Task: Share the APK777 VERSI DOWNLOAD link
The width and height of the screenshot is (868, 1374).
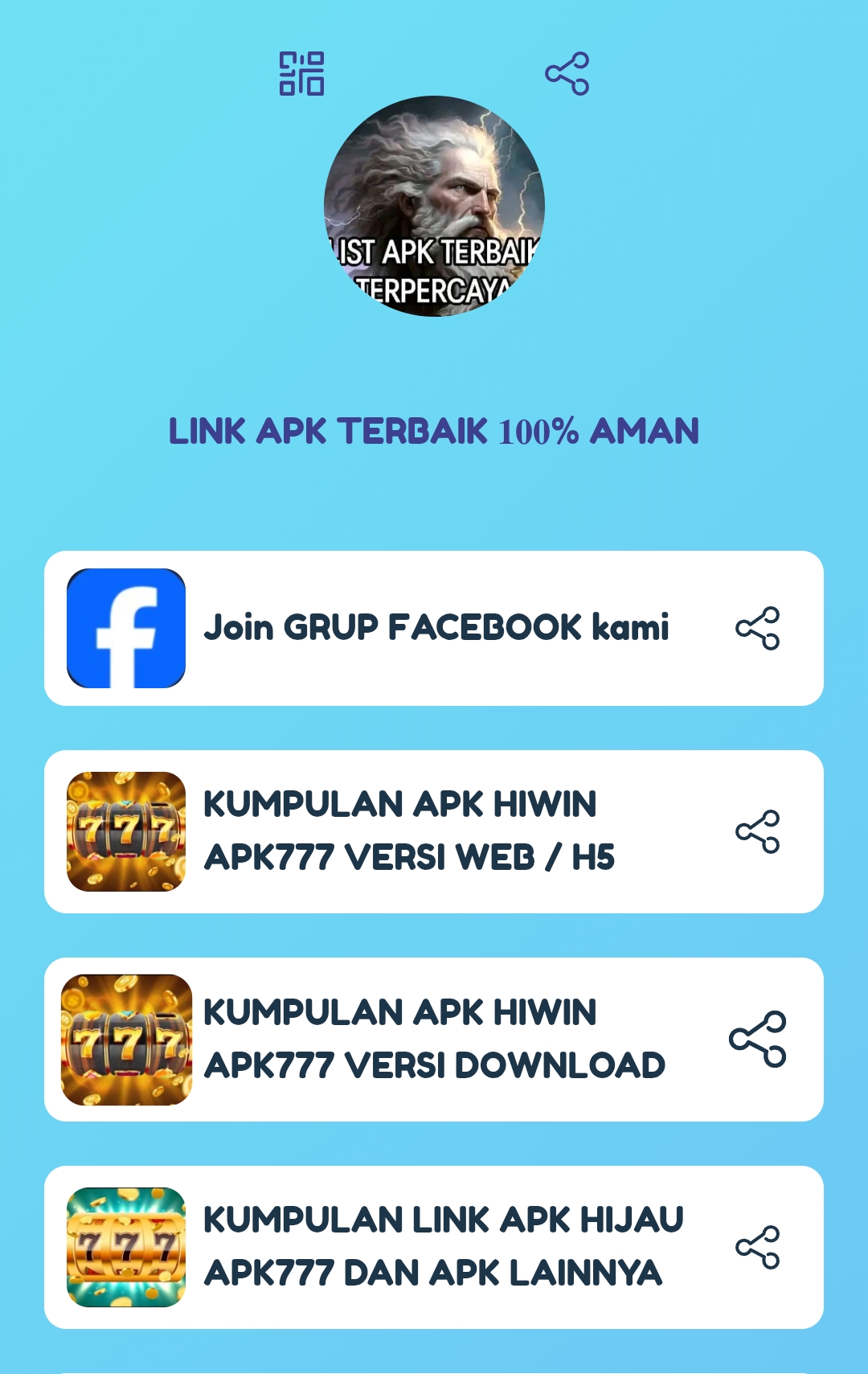Action: point(758,1039)
